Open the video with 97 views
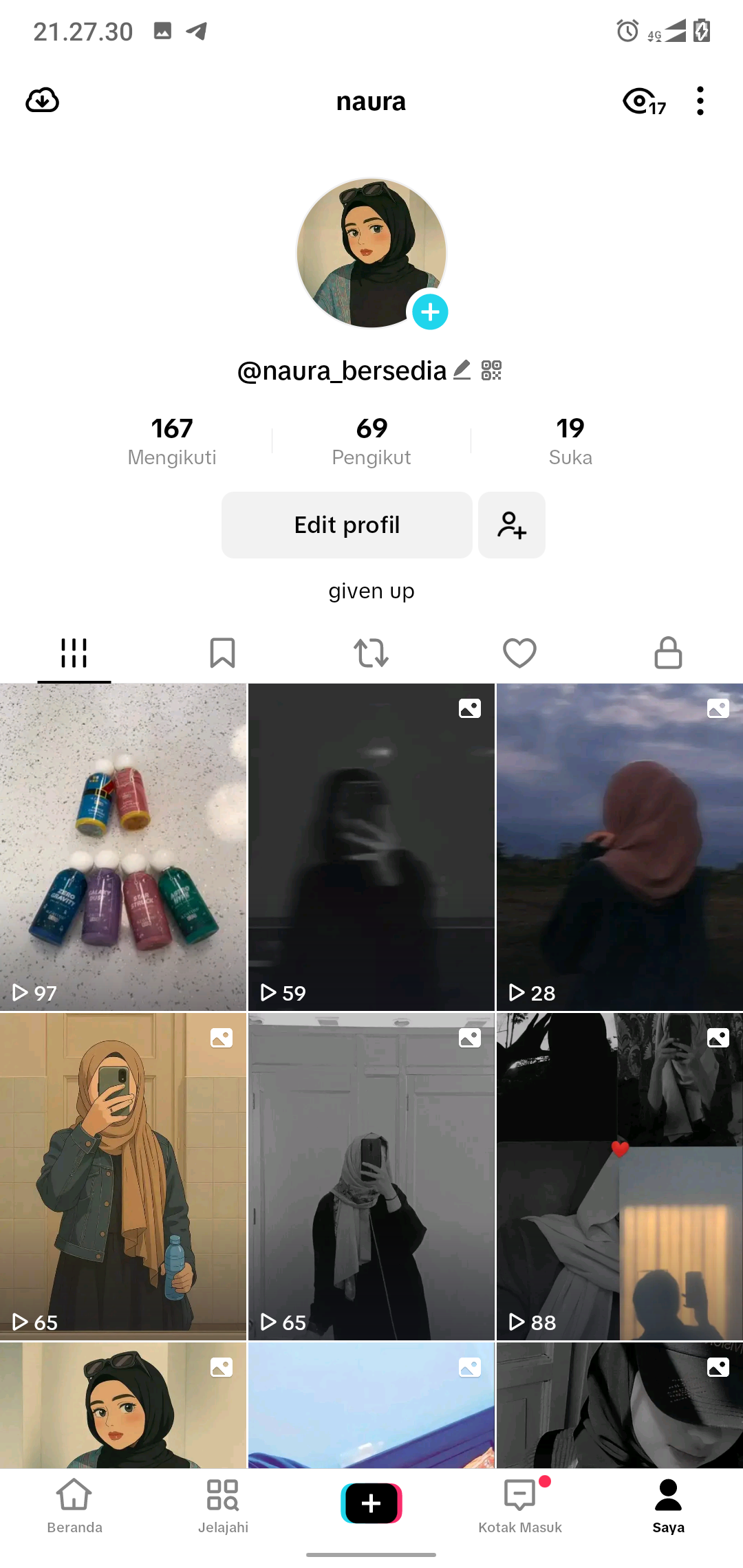 pos(123,847)
